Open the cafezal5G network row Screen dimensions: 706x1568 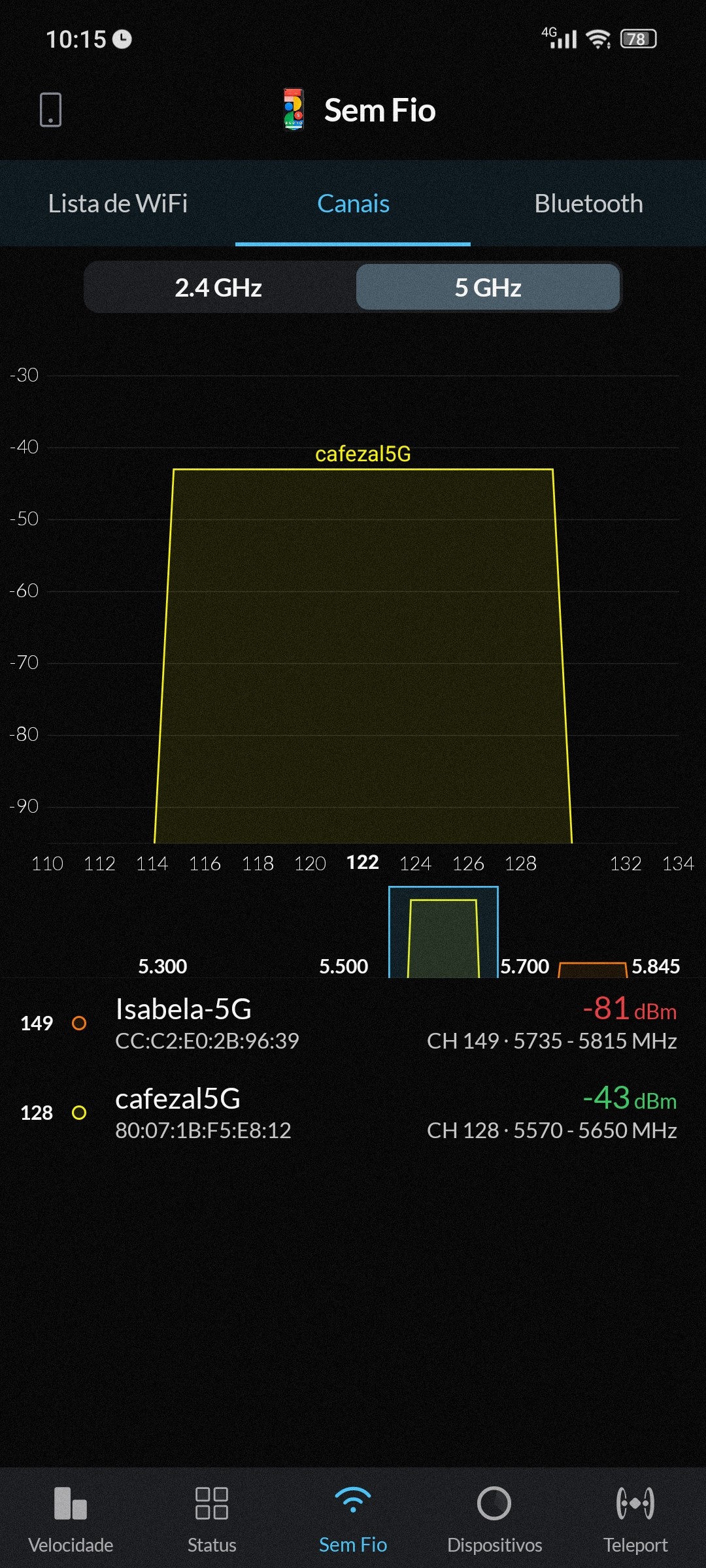[353, 1113]
